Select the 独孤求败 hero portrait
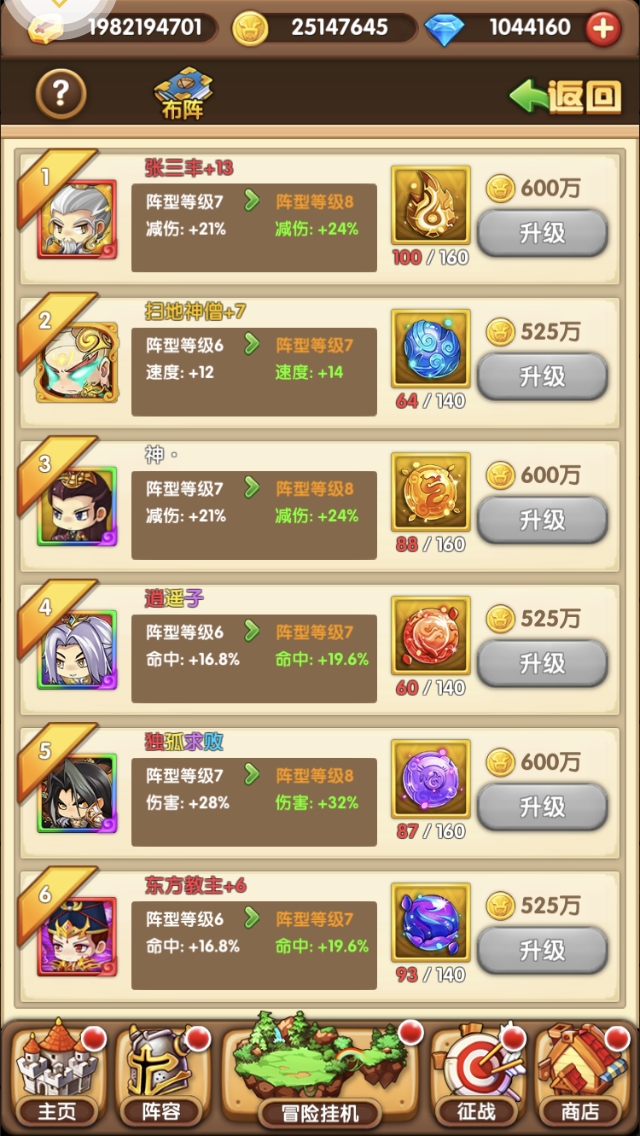 [77, 793]
